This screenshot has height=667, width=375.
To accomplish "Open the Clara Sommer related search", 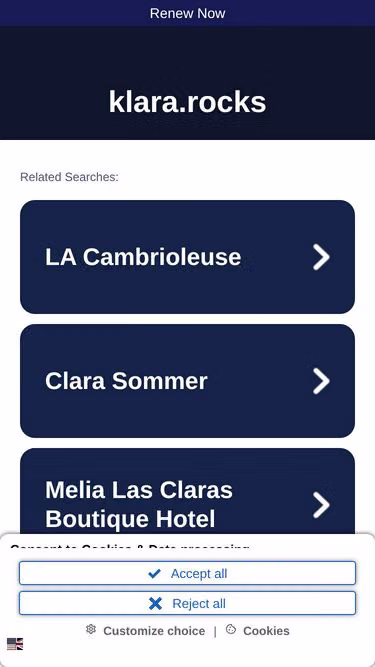I will (188, 381).
